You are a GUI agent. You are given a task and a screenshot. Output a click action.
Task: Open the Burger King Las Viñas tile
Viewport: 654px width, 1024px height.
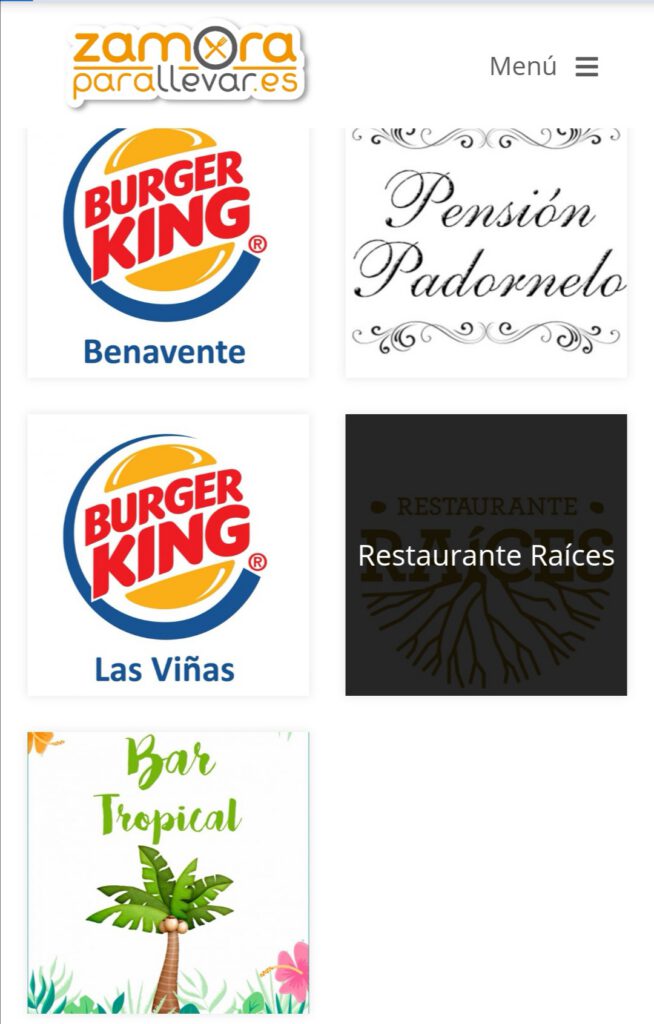coord(168,554)
